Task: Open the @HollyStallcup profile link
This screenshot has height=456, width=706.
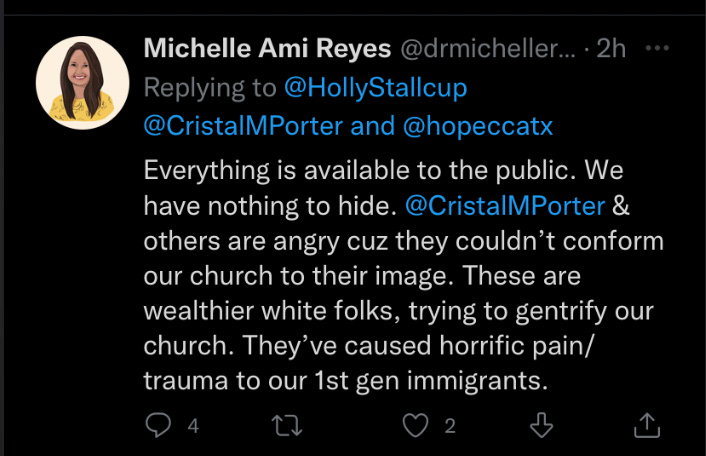Action: pyautogui.click(x=375, y=88)
